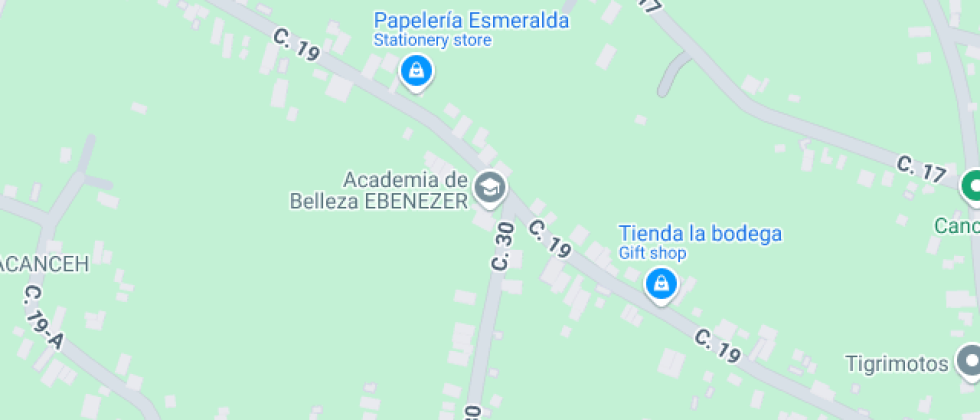The height and width of the screenshot is (420, 980).
Task: Open the Papelería Esmeralda stationery store marker
Action: tap(415, 71)
